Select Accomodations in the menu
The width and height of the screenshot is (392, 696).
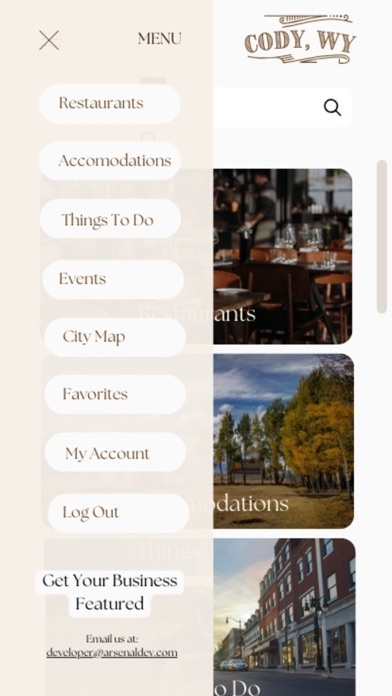pos(110,161)
